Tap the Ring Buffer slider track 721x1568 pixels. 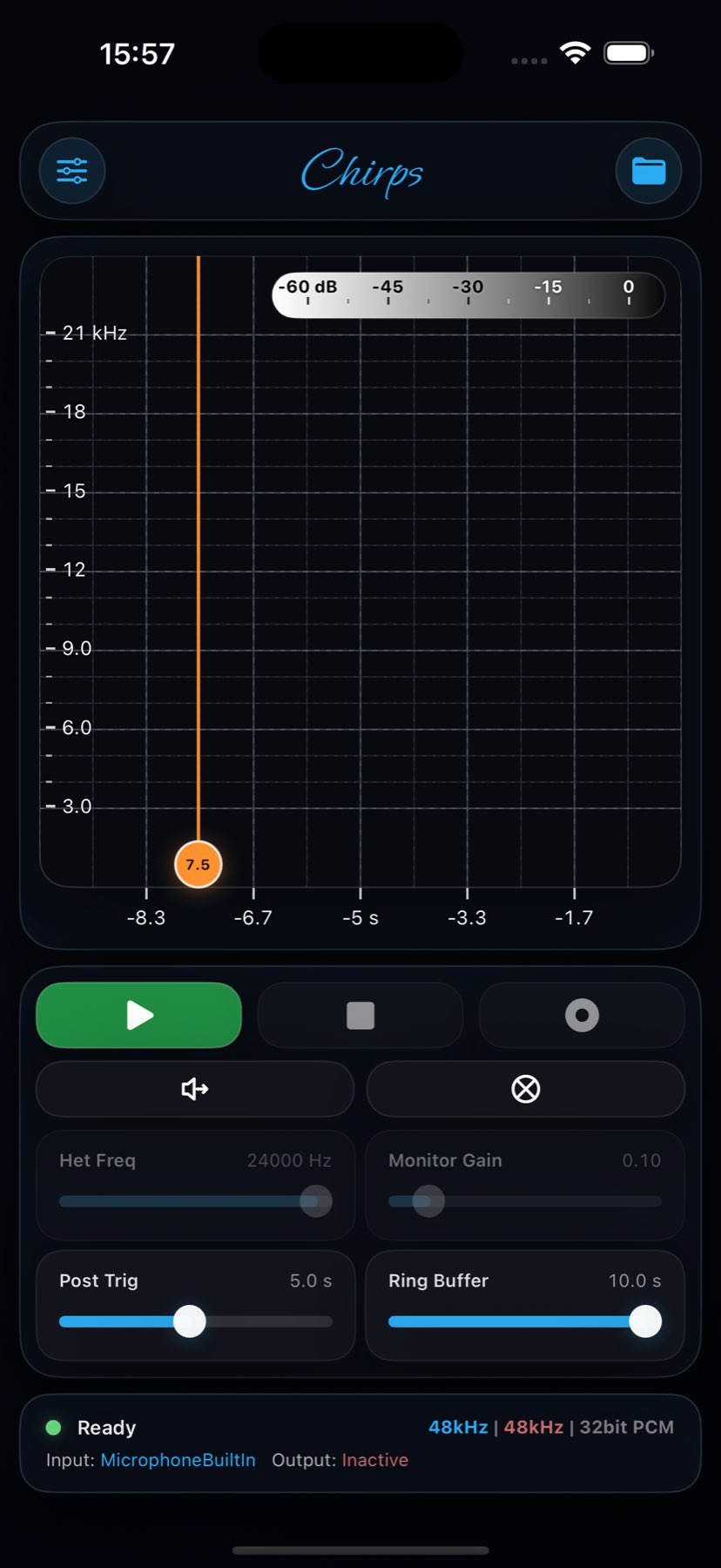(525, 1321)
